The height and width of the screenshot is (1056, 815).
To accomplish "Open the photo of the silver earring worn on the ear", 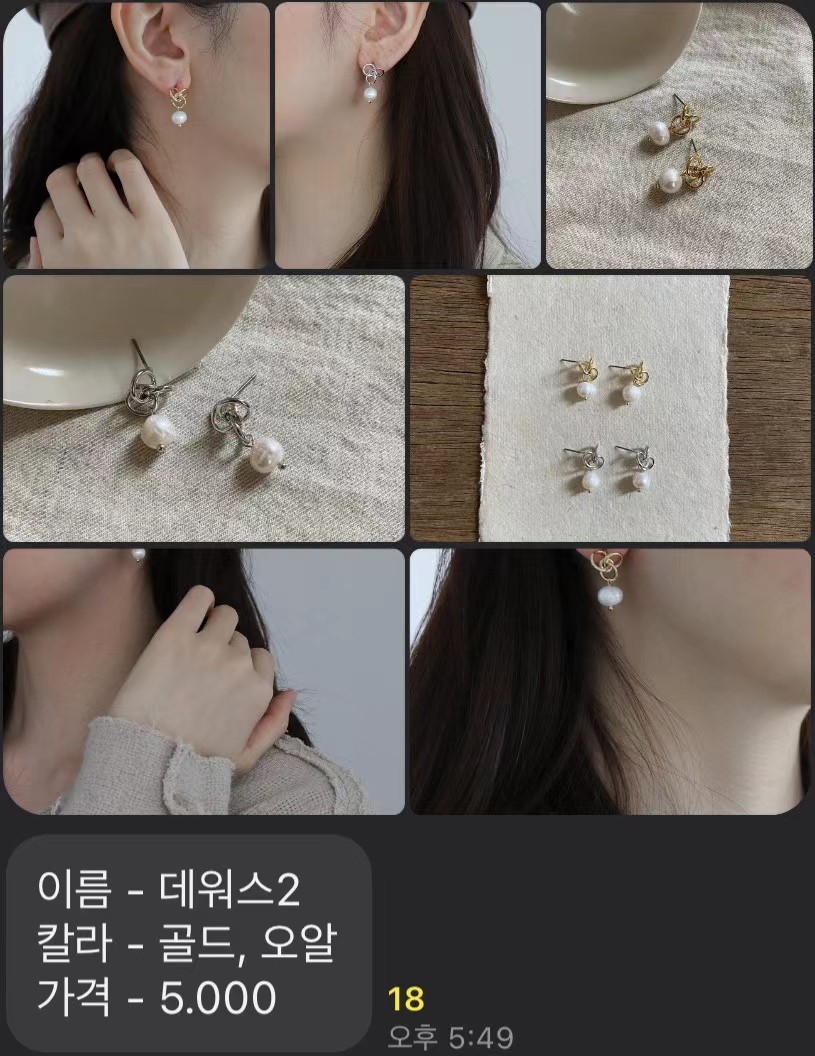I will [x=407, y=136].
